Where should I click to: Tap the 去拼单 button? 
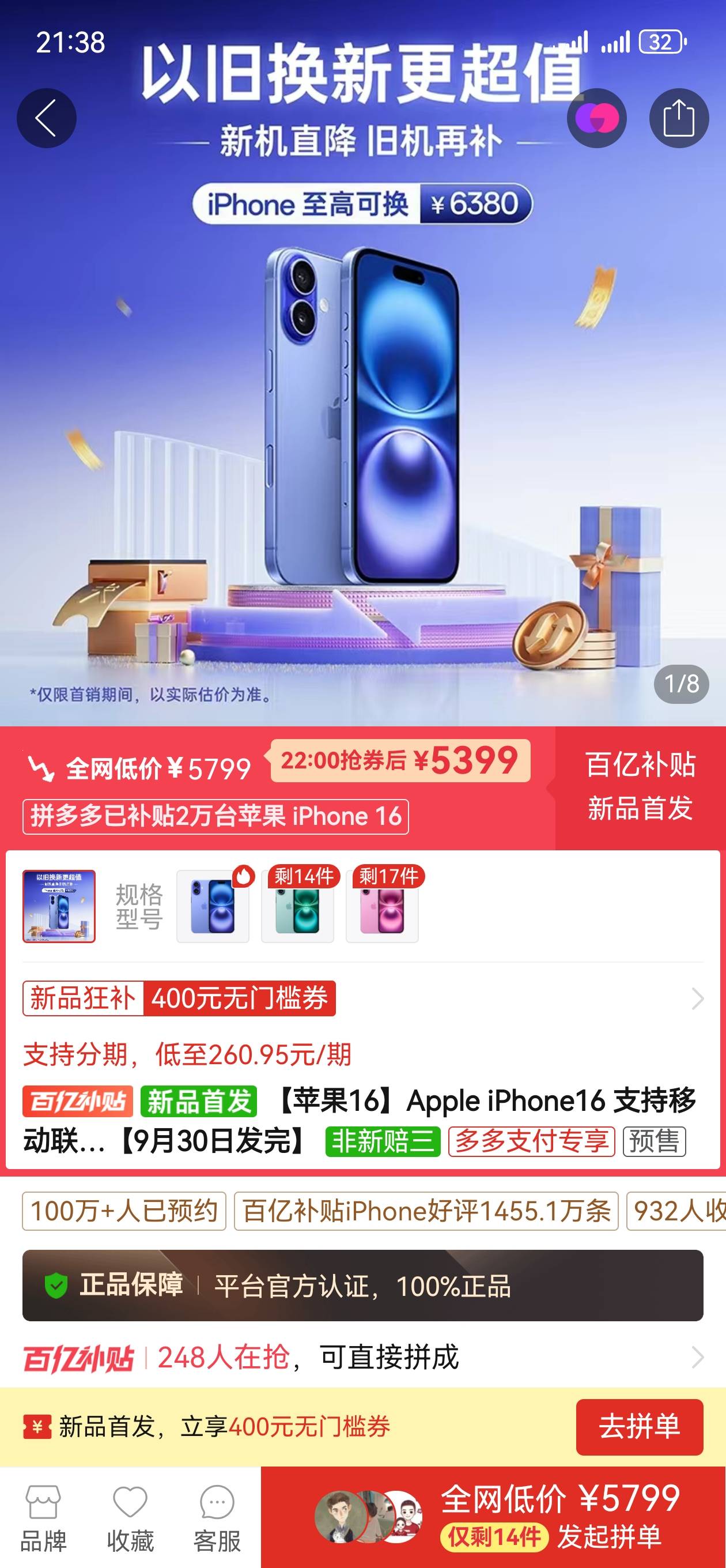click(x=639, y=1427)
